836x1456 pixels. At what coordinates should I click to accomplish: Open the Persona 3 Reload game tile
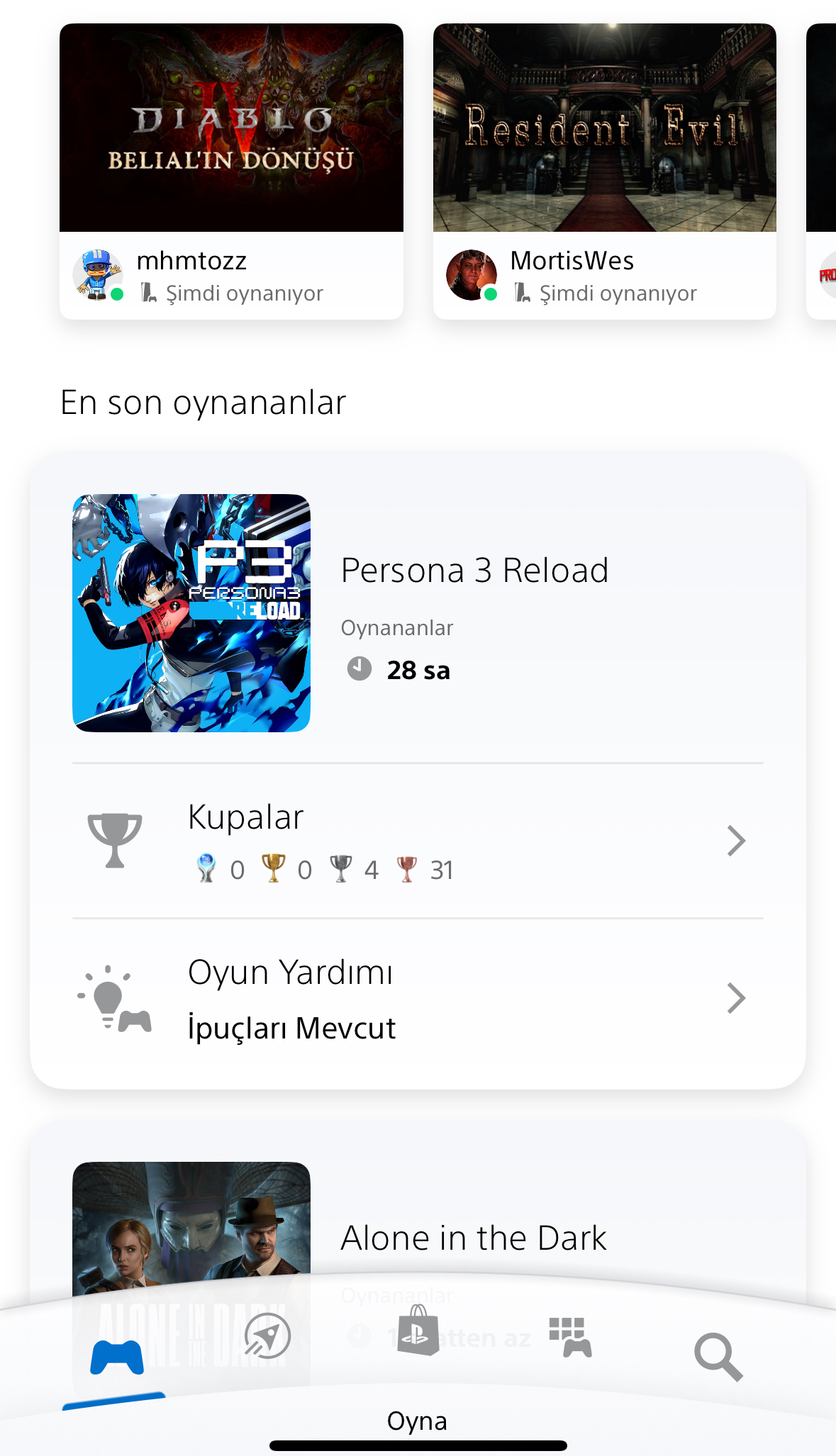[191, 613]
